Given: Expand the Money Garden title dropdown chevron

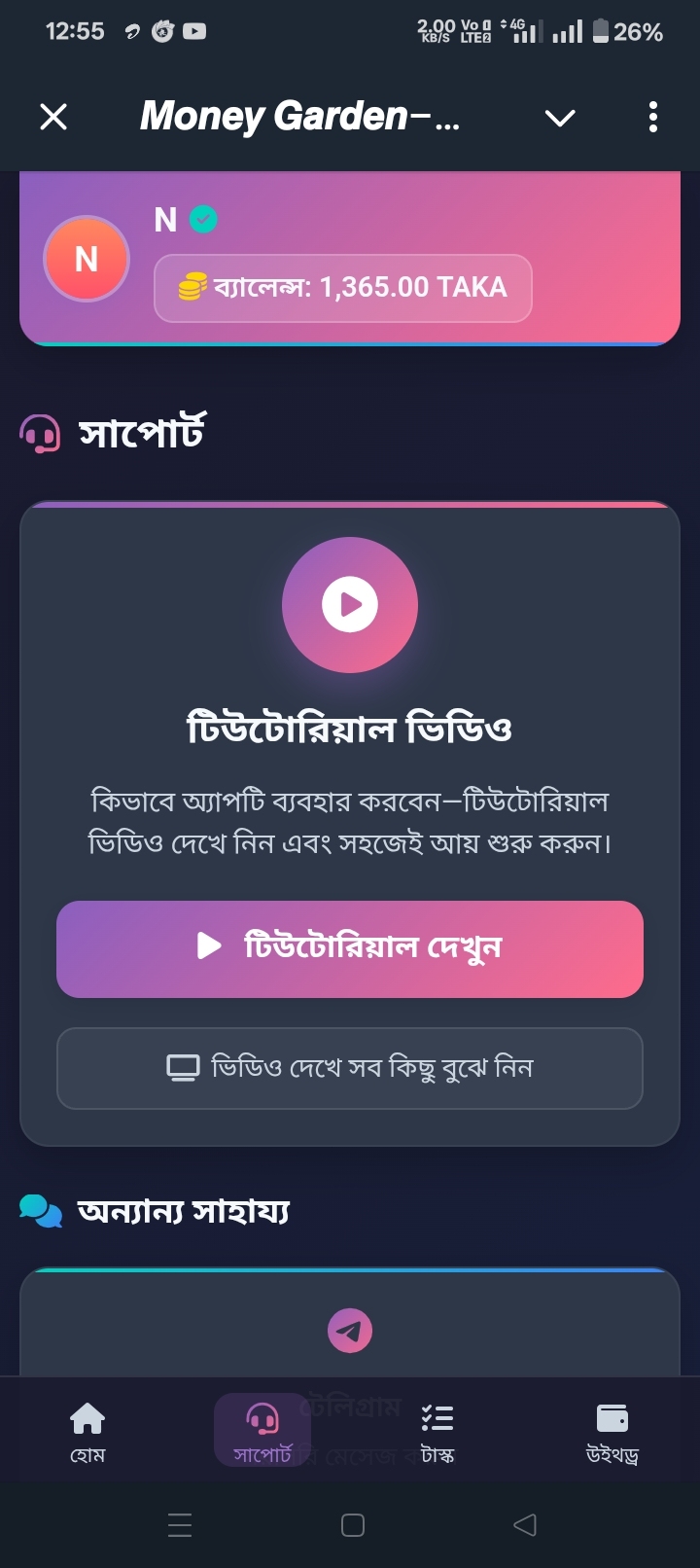Looking at the screenshot, I should click(559, 117).
